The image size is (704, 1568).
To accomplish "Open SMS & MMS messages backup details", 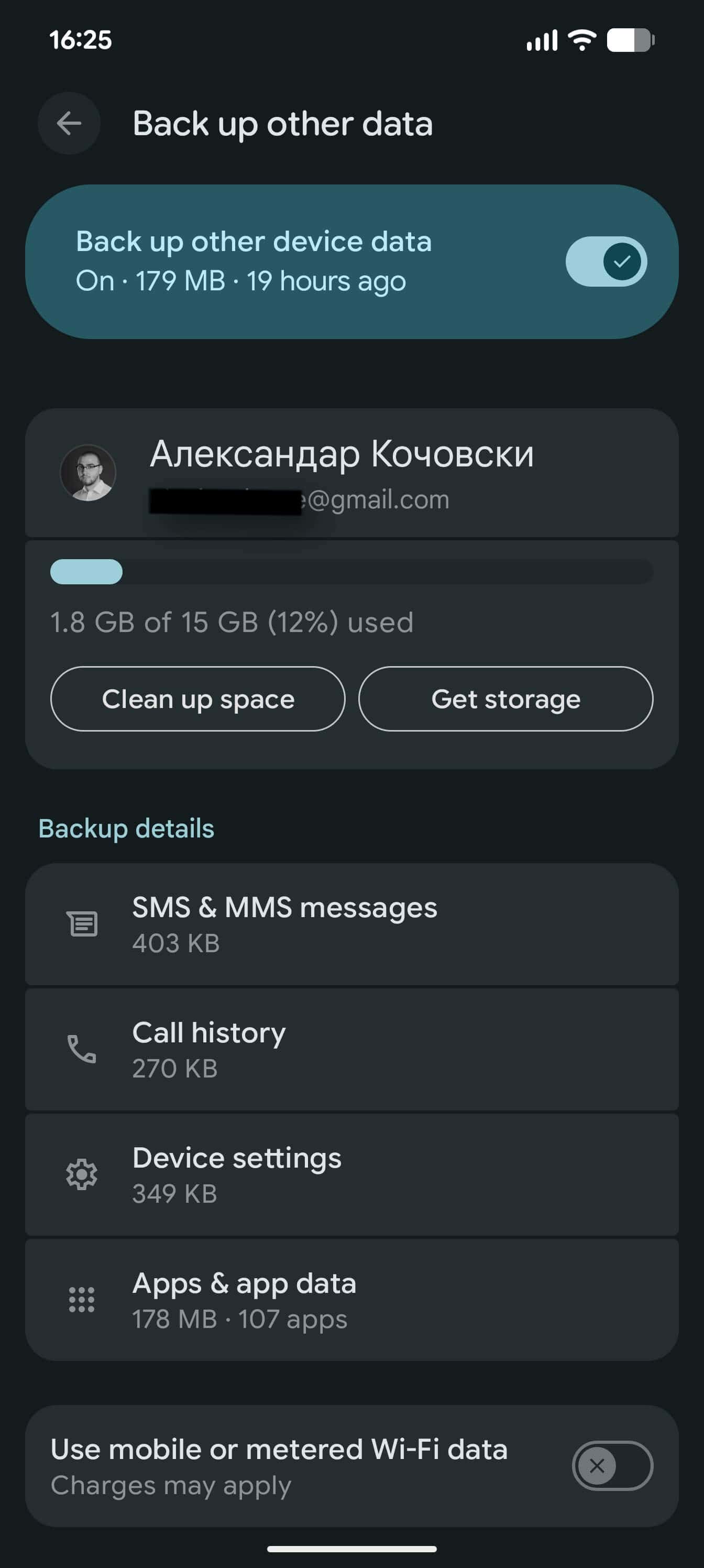I will click(351, 924).
